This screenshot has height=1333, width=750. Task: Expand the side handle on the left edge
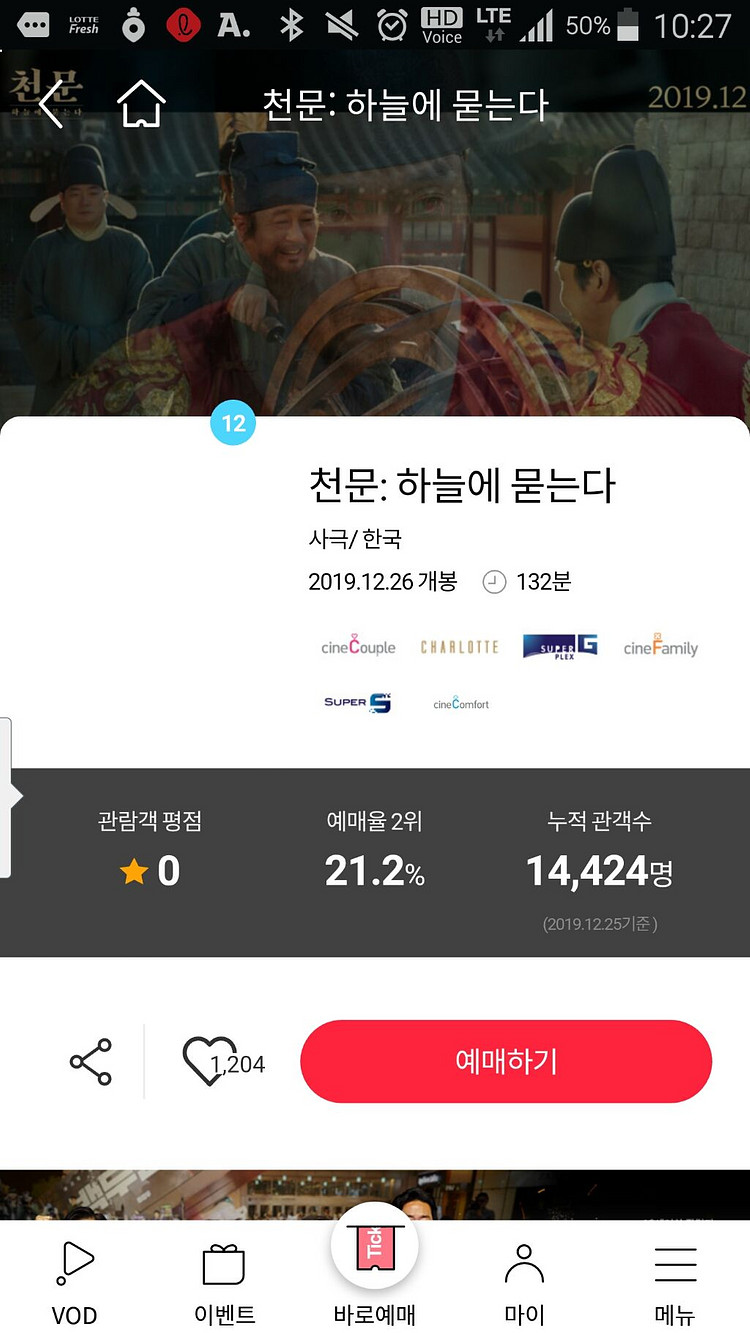pyautogui.click(x=8, y=797)
